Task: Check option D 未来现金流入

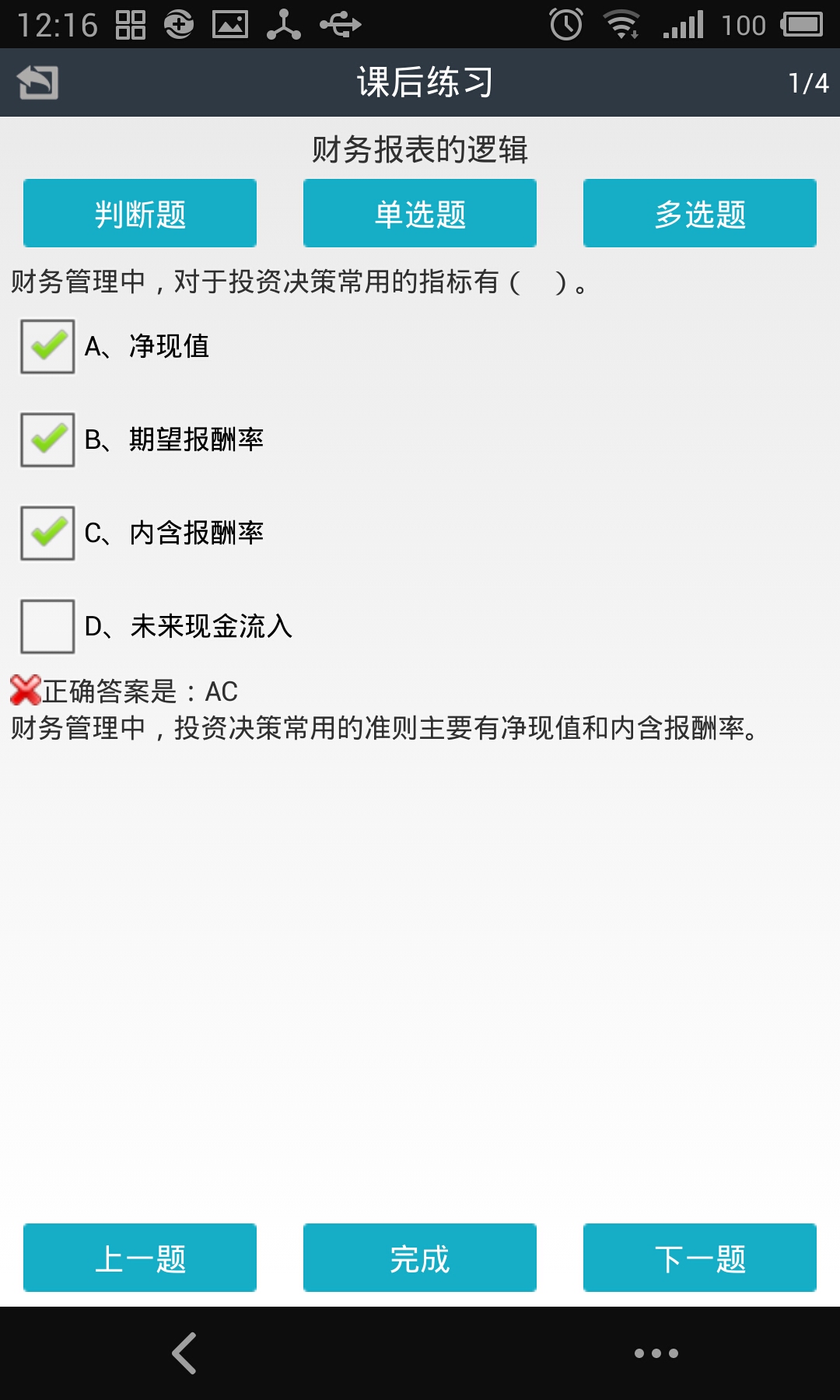Action: coord(47,626)
